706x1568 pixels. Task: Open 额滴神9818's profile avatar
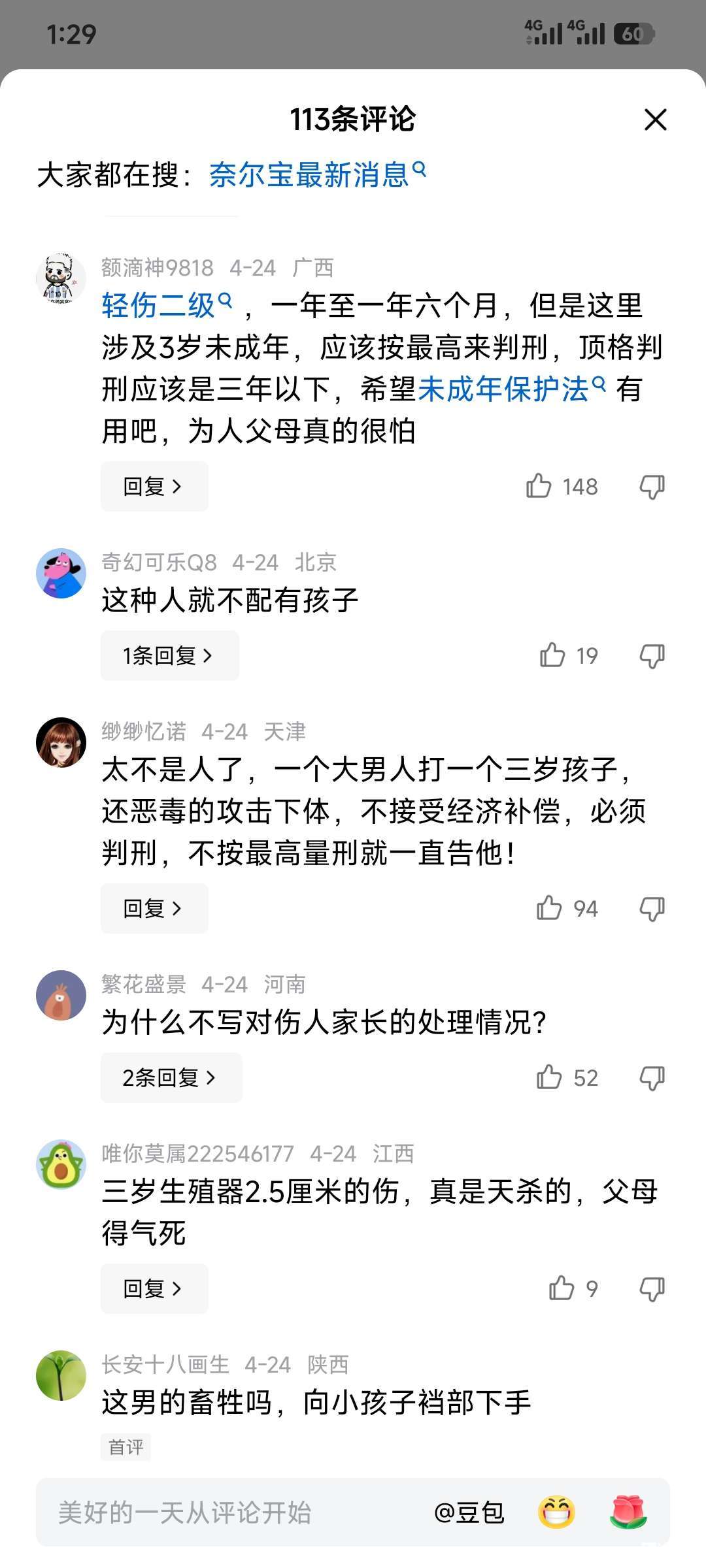(x=61, y=279)
